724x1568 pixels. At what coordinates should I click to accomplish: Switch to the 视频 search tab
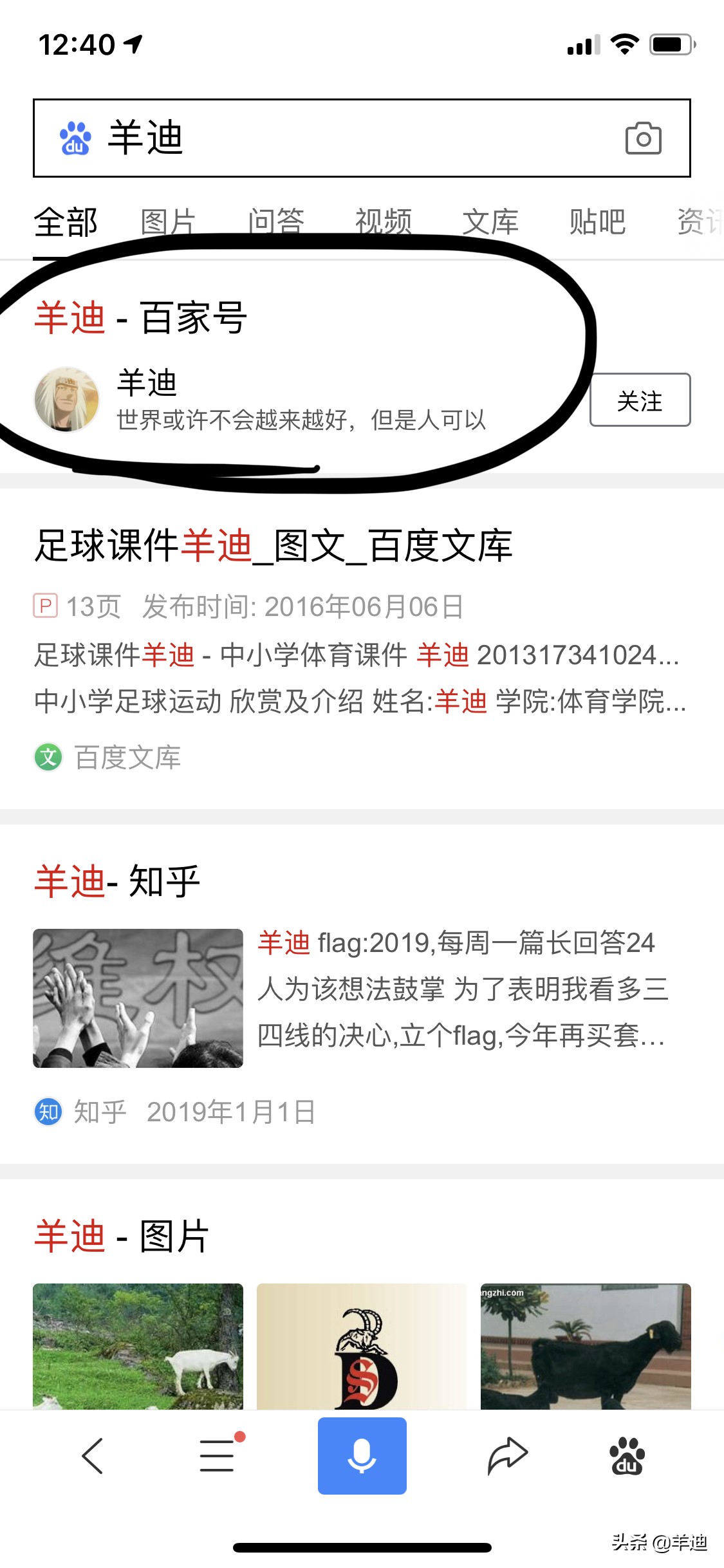click(x=384, y=221)
